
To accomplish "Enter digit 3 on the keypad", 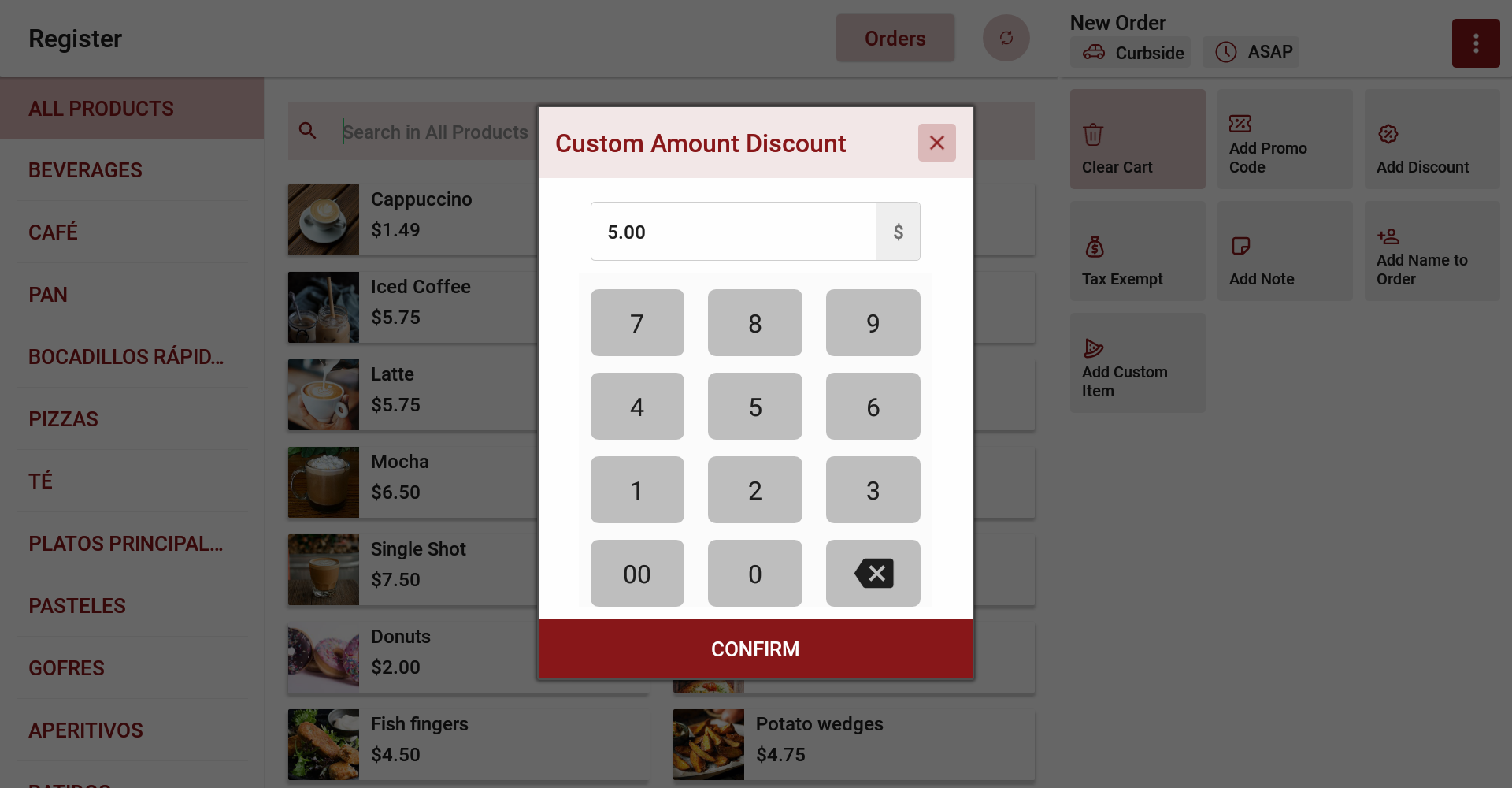I will (873, 489).
